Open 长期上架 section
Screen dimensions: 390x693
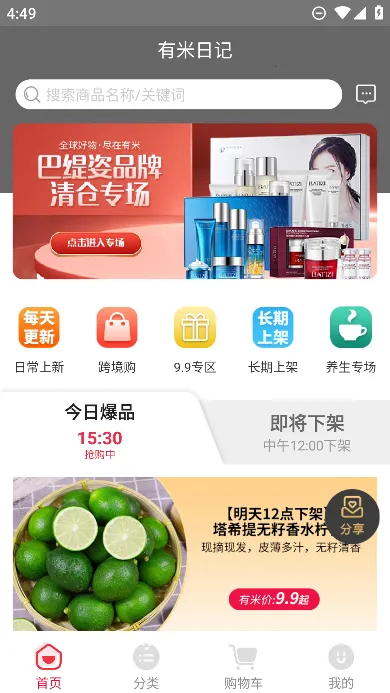tap(273, 340)
